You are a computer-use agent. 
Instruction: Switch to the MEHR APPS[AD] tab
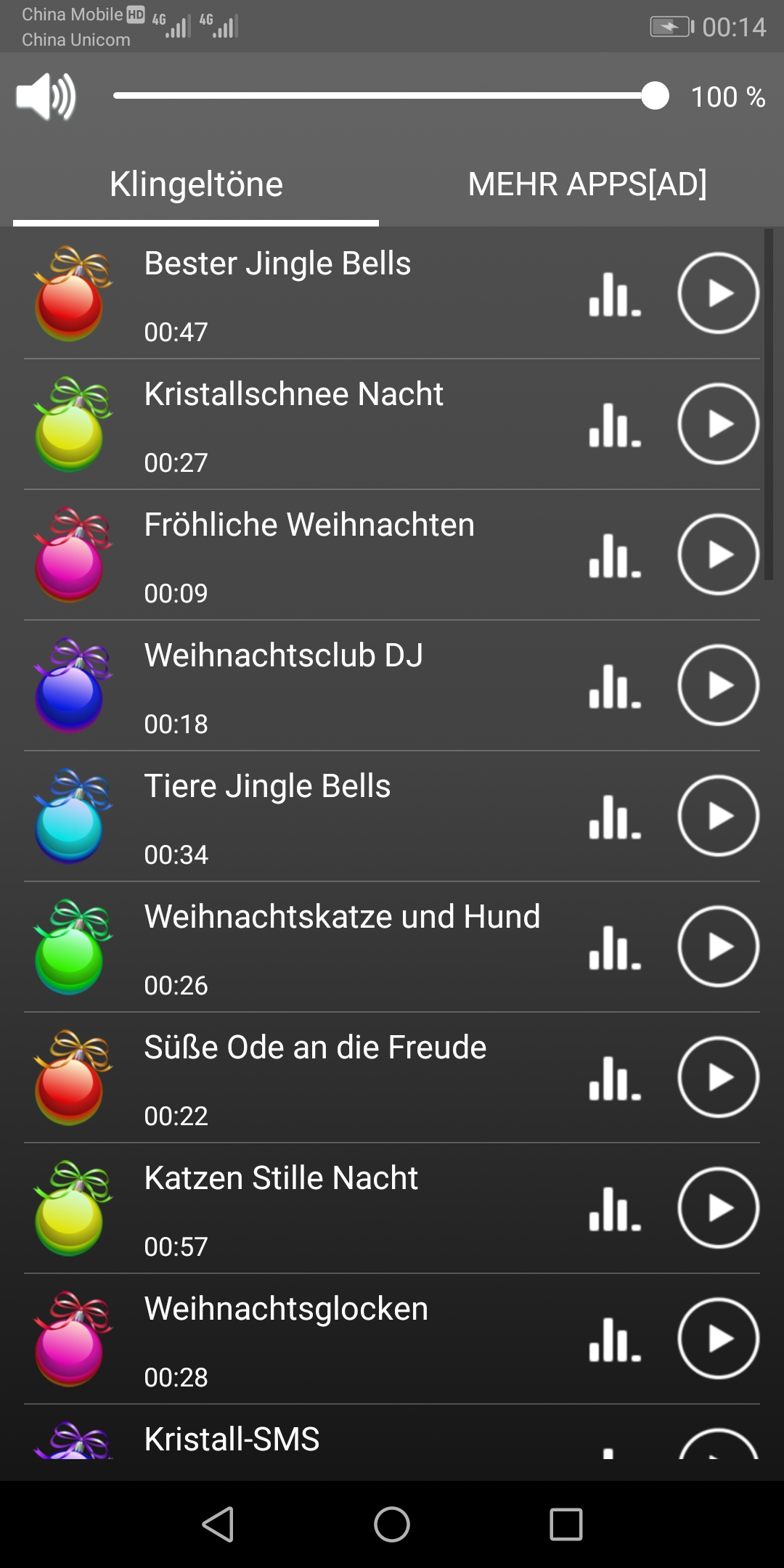pos(587,184)
